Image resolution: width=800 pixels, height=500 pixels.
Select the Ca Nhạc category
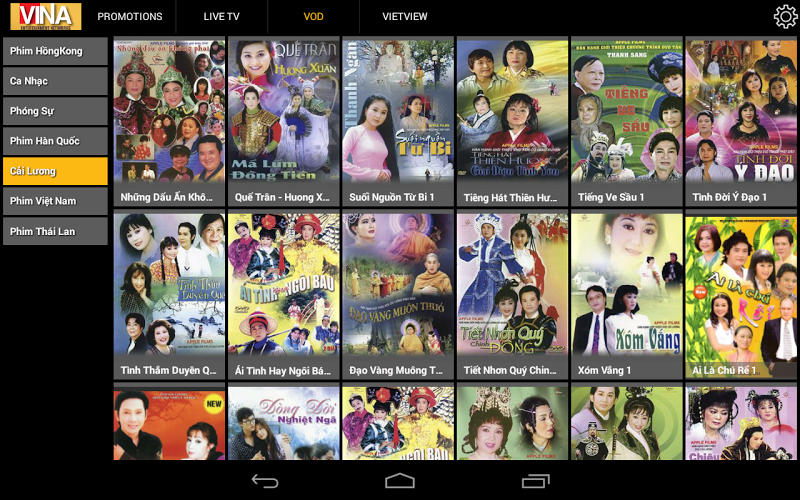click(x=55, y=81)
